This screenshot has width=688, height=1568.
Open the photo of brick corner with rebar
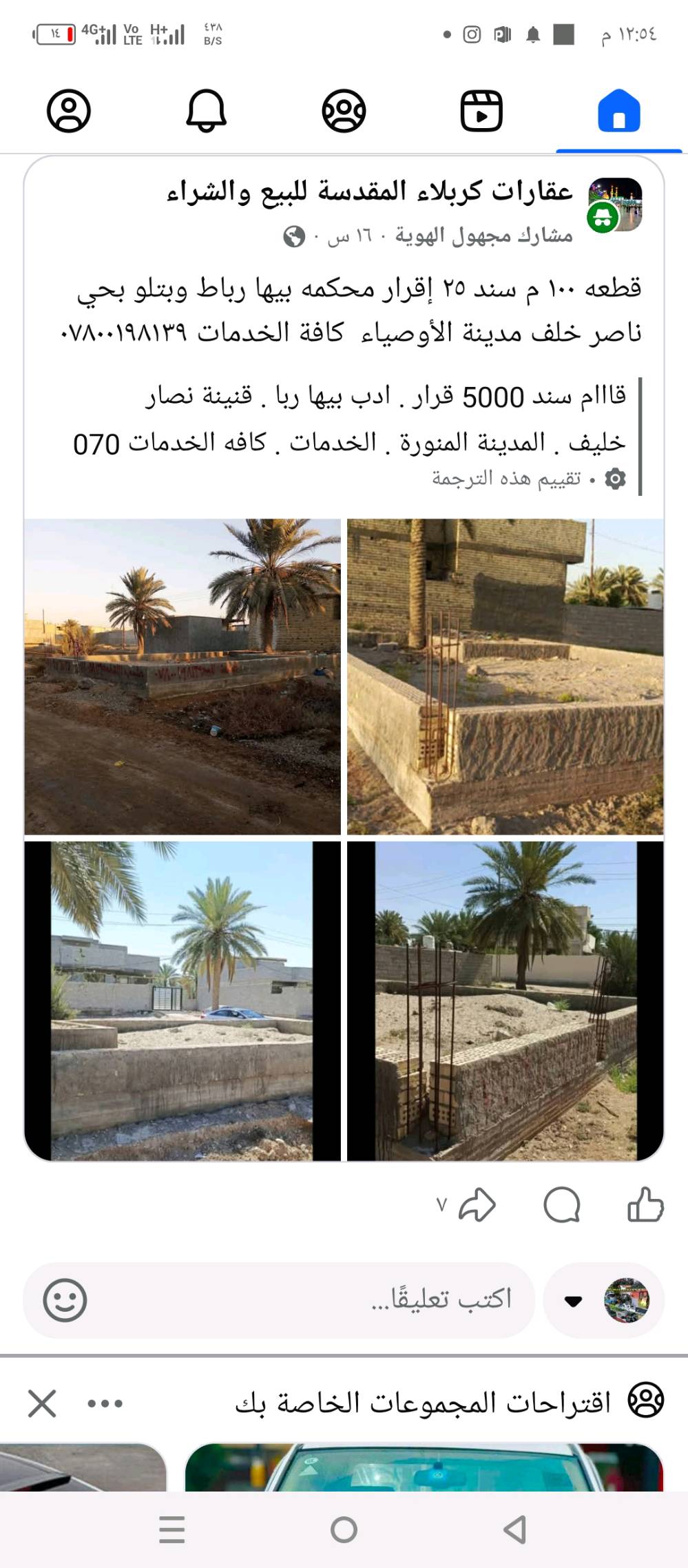click(505, 676)
